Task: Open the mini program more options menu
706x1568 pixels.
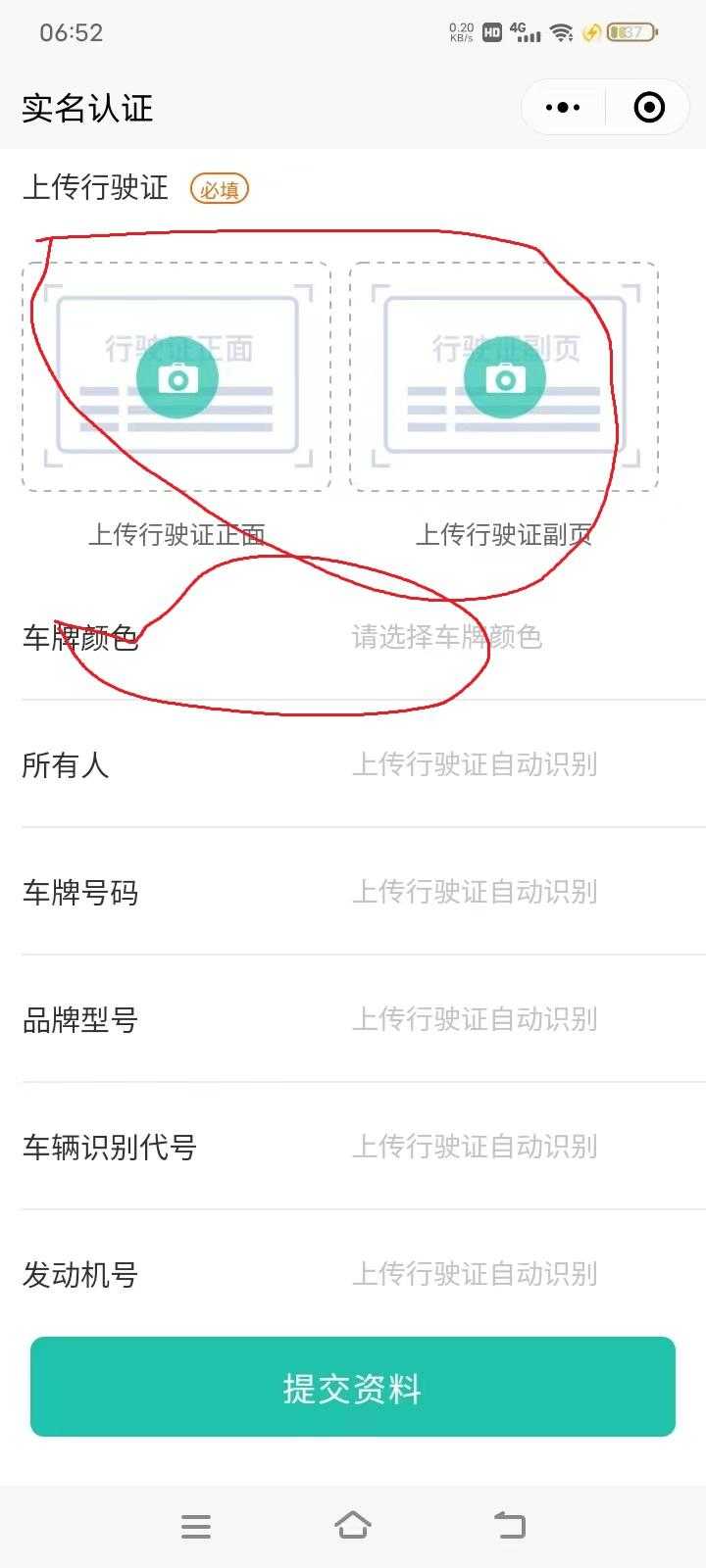Action: click(x=563, y=108)
